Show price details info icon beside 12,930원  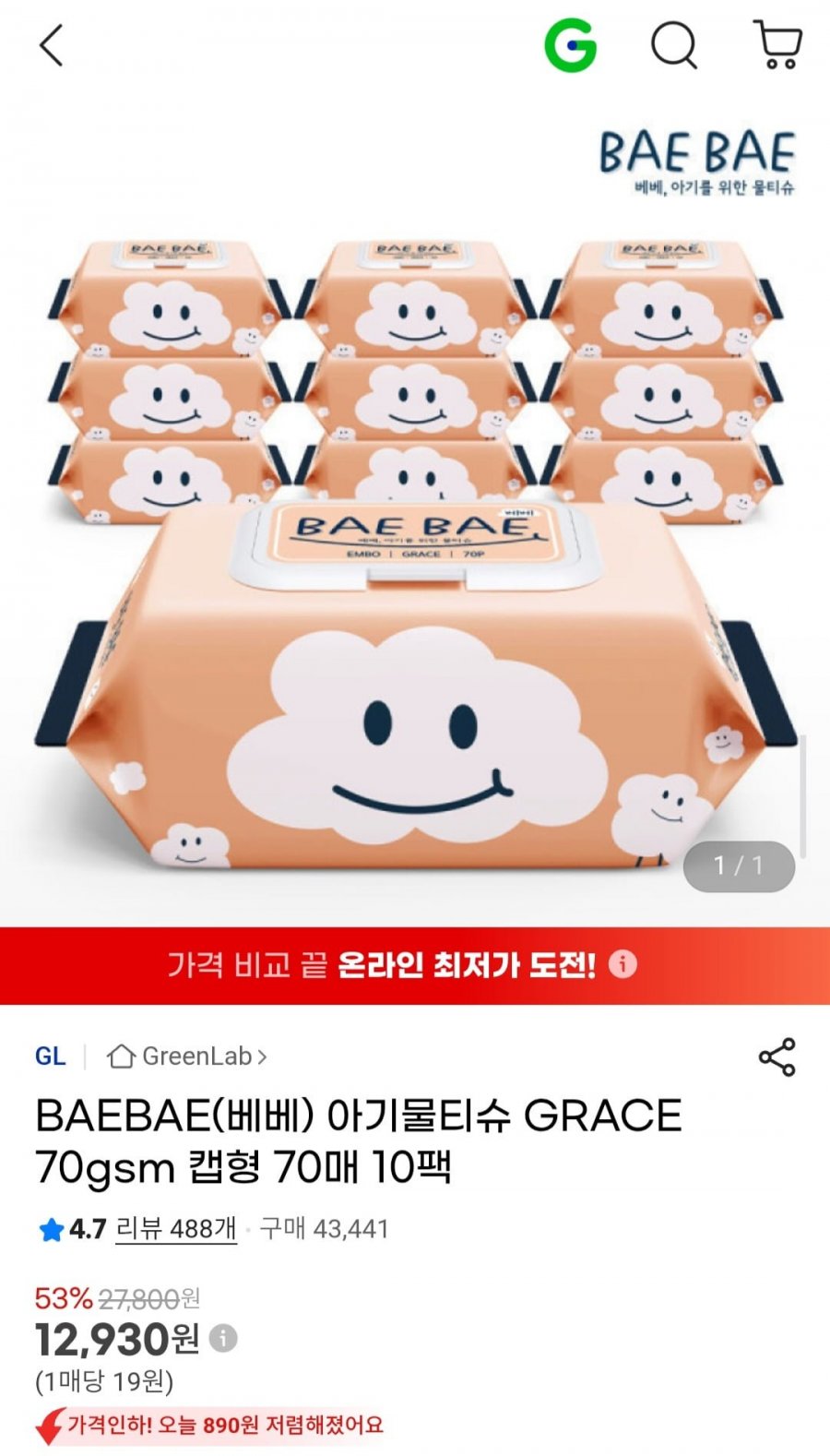[223, 1338]
